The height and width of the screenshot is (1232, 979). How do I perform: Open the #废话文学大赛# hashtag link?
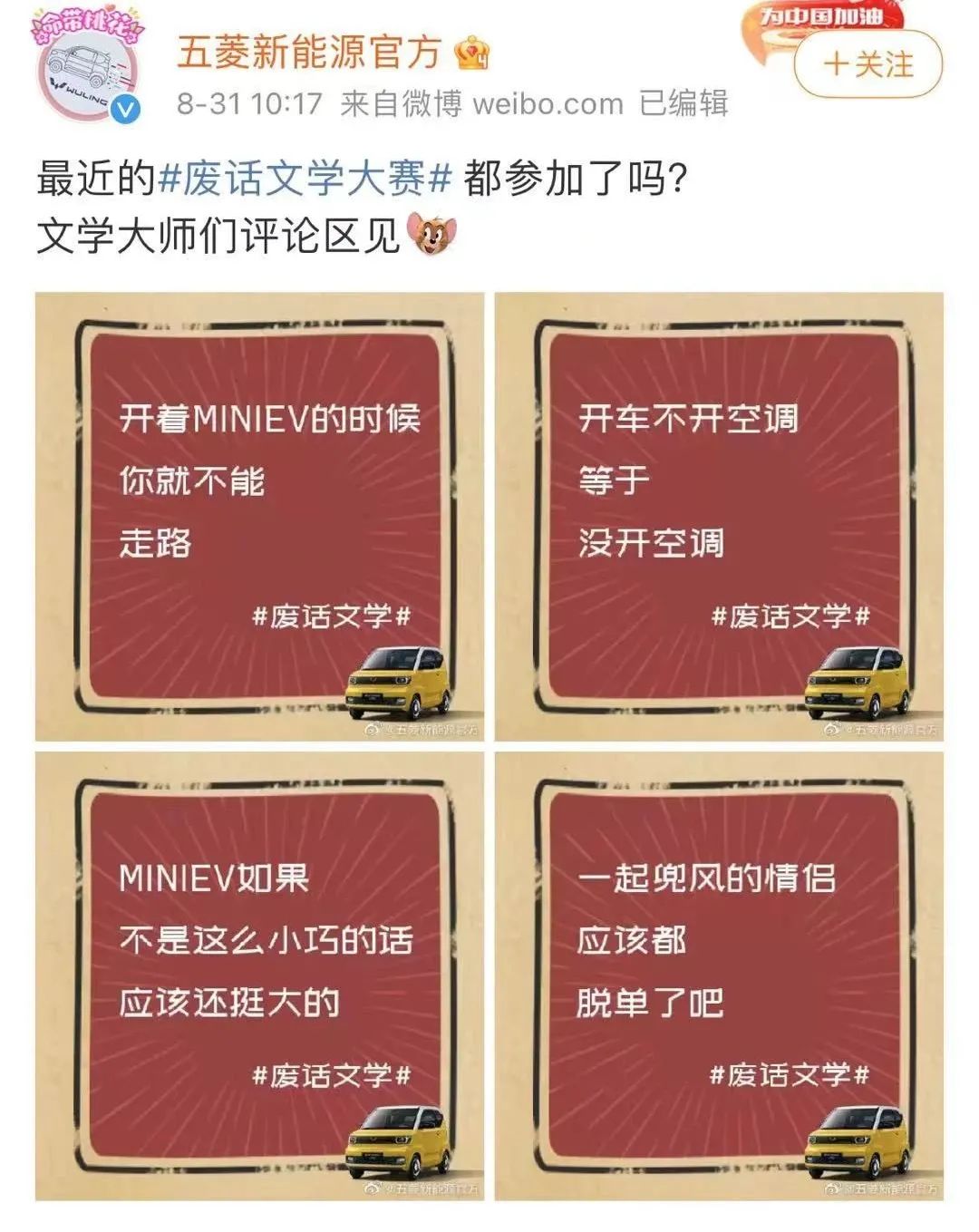[x=305, y=179]
